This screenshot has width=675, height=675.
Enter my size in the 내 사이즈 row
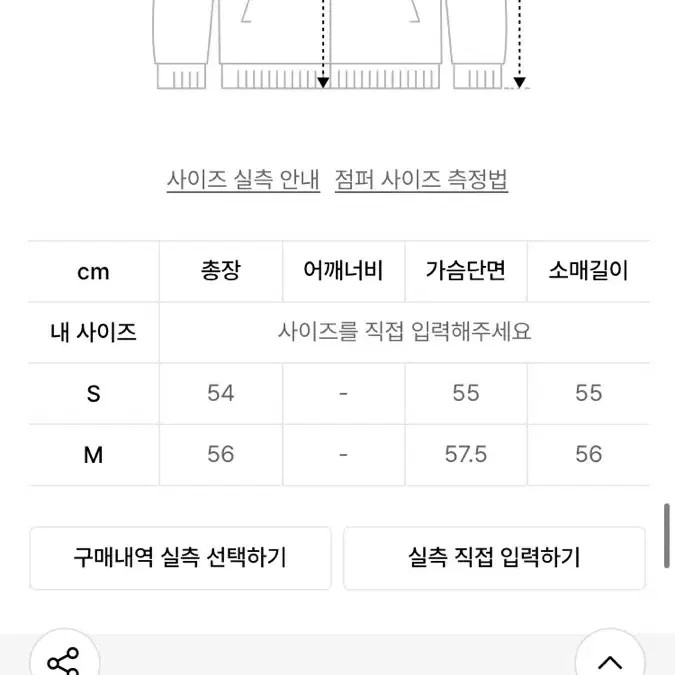[404, 332]
